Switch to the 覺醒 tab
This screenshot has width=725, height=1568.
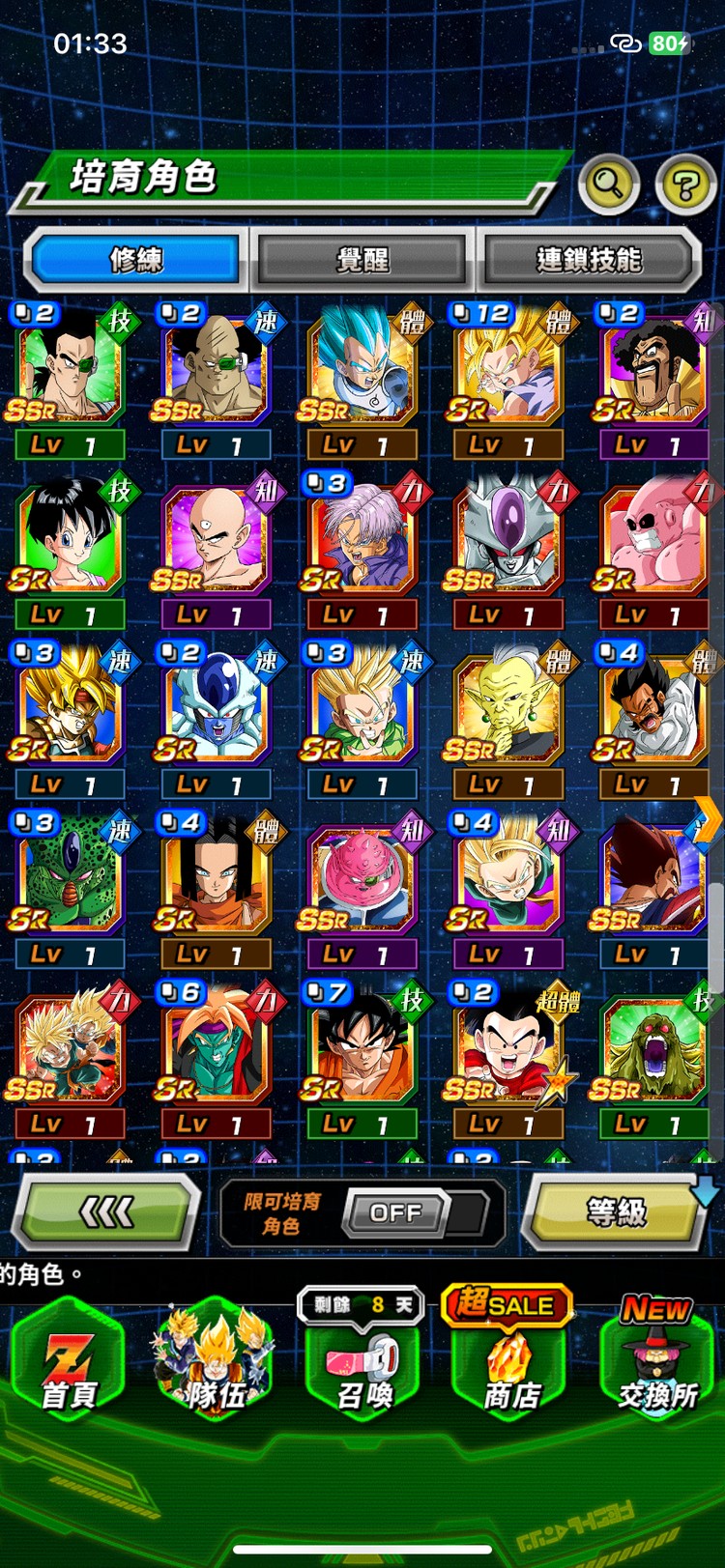362,259
